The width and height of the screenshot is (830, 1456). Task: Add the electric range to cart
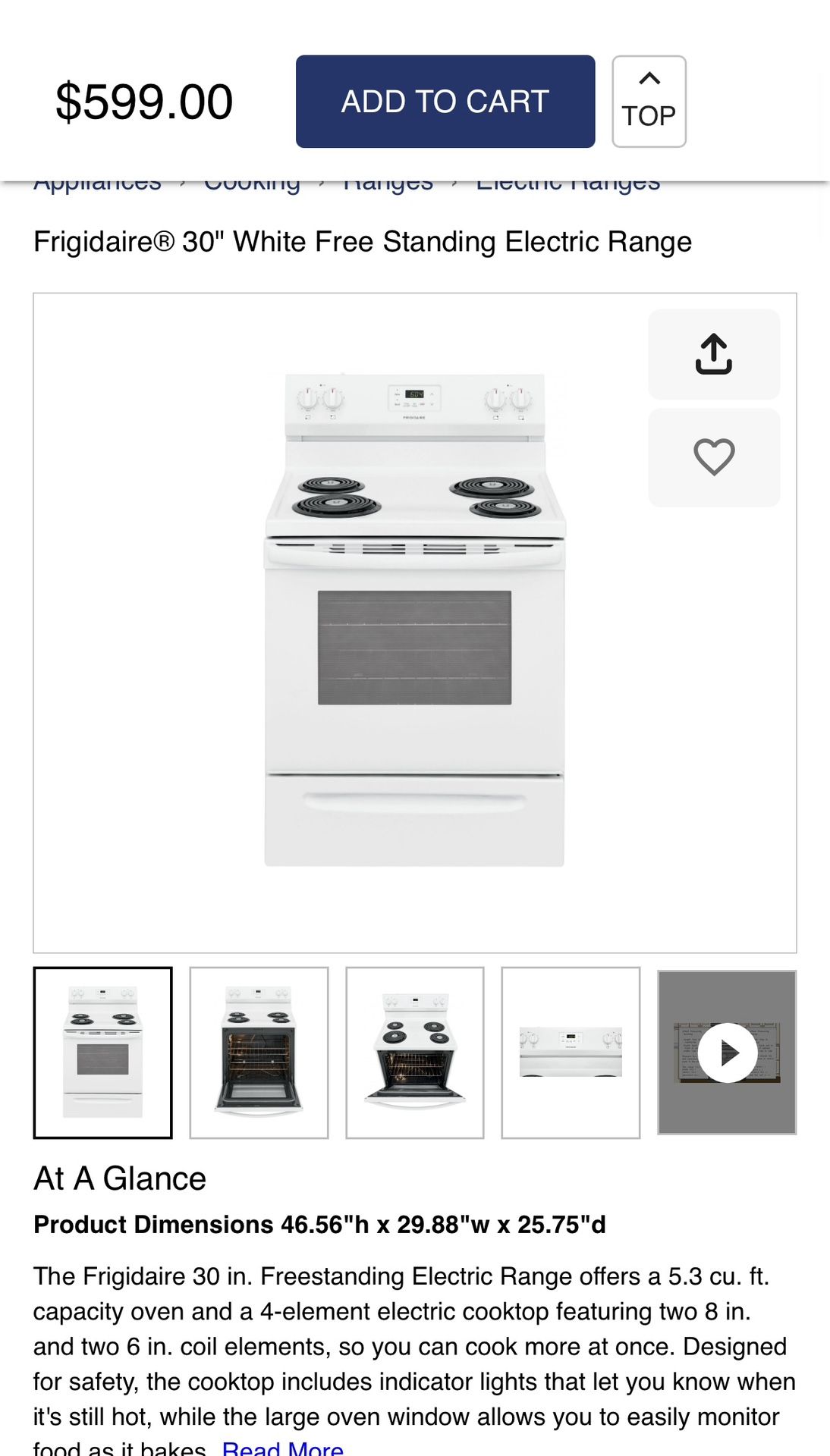click(x=444, y=100)
